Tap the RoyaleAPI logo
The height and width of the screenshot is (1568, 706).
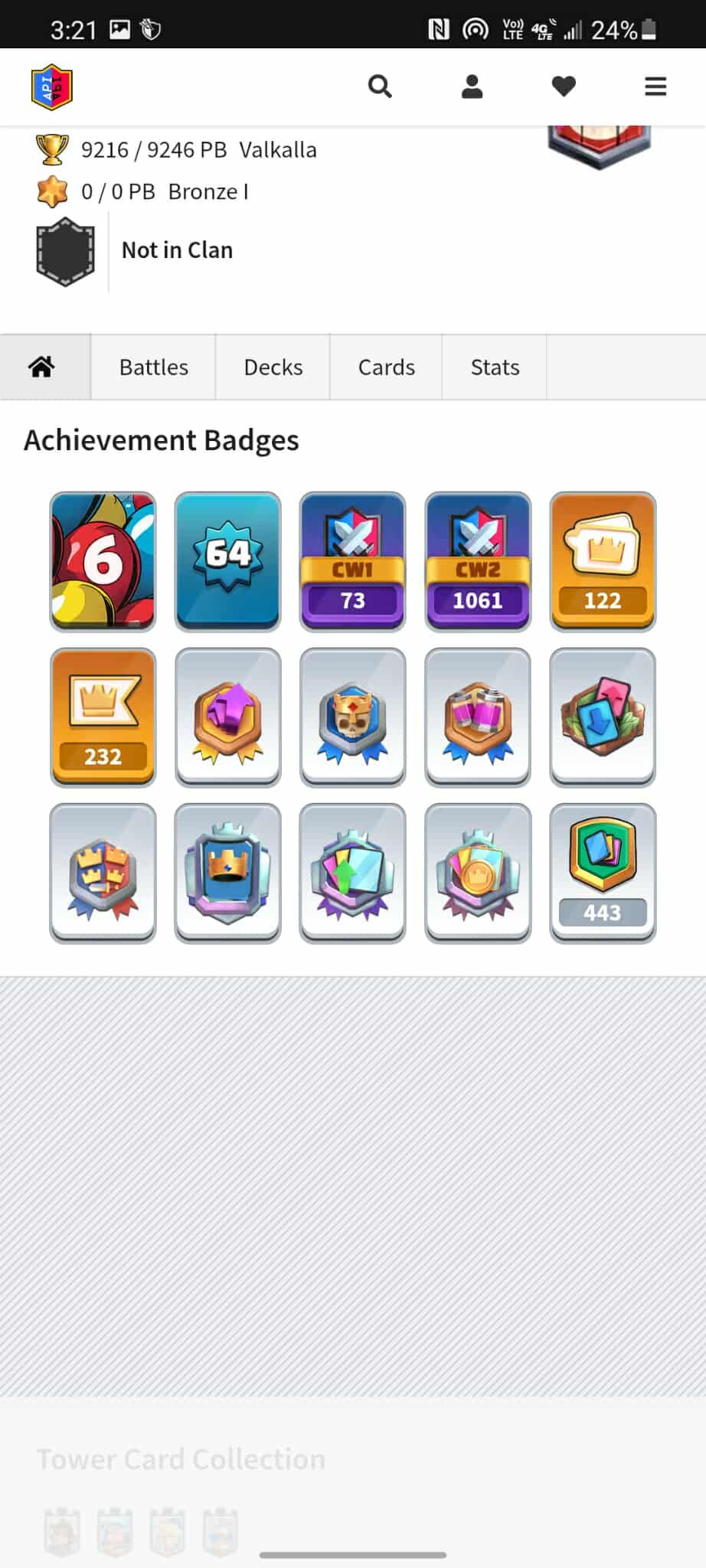pos(52,87)
